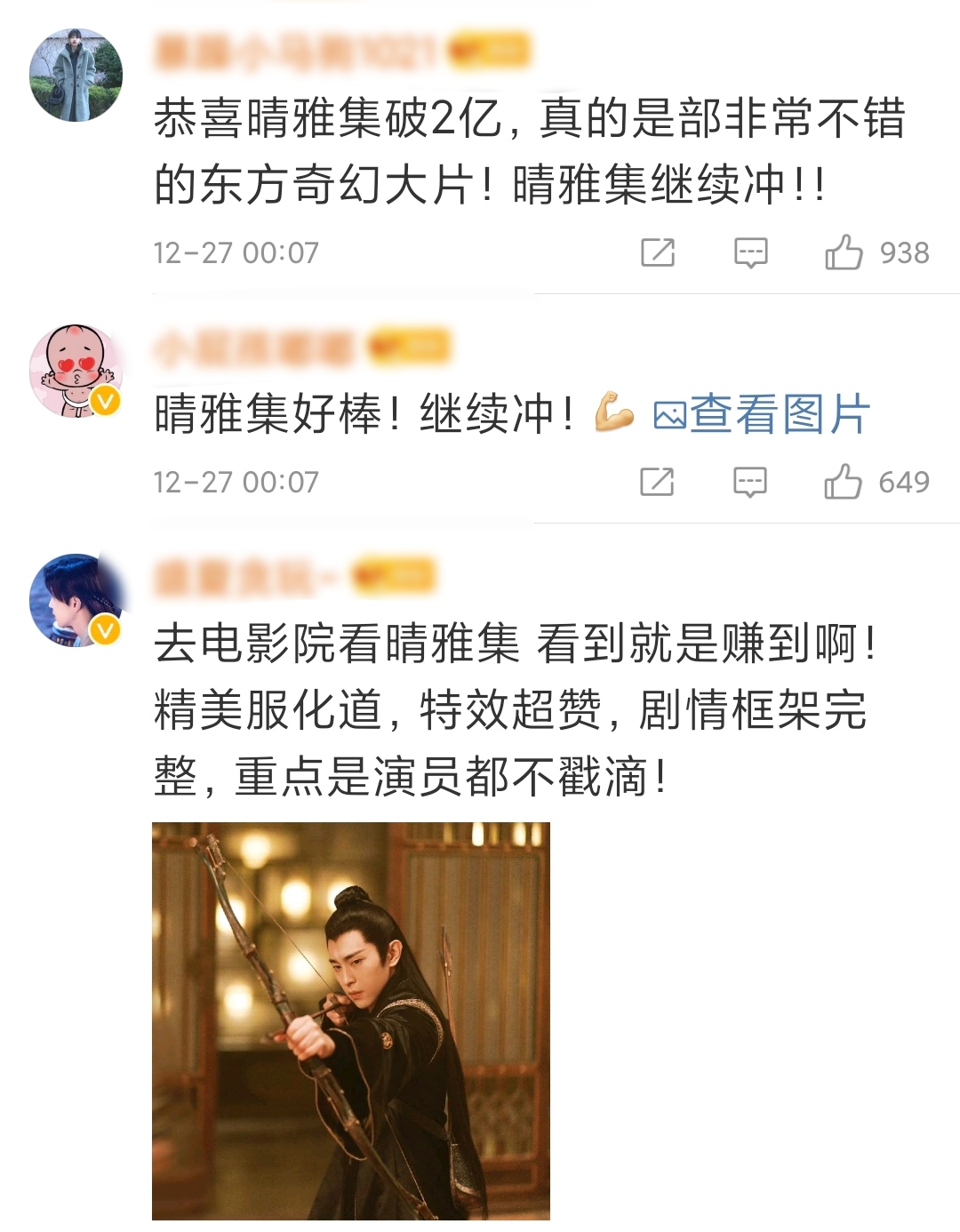Open the avatar of the grey coat commenter
The image size is (960, 1232).
point(76,75)
